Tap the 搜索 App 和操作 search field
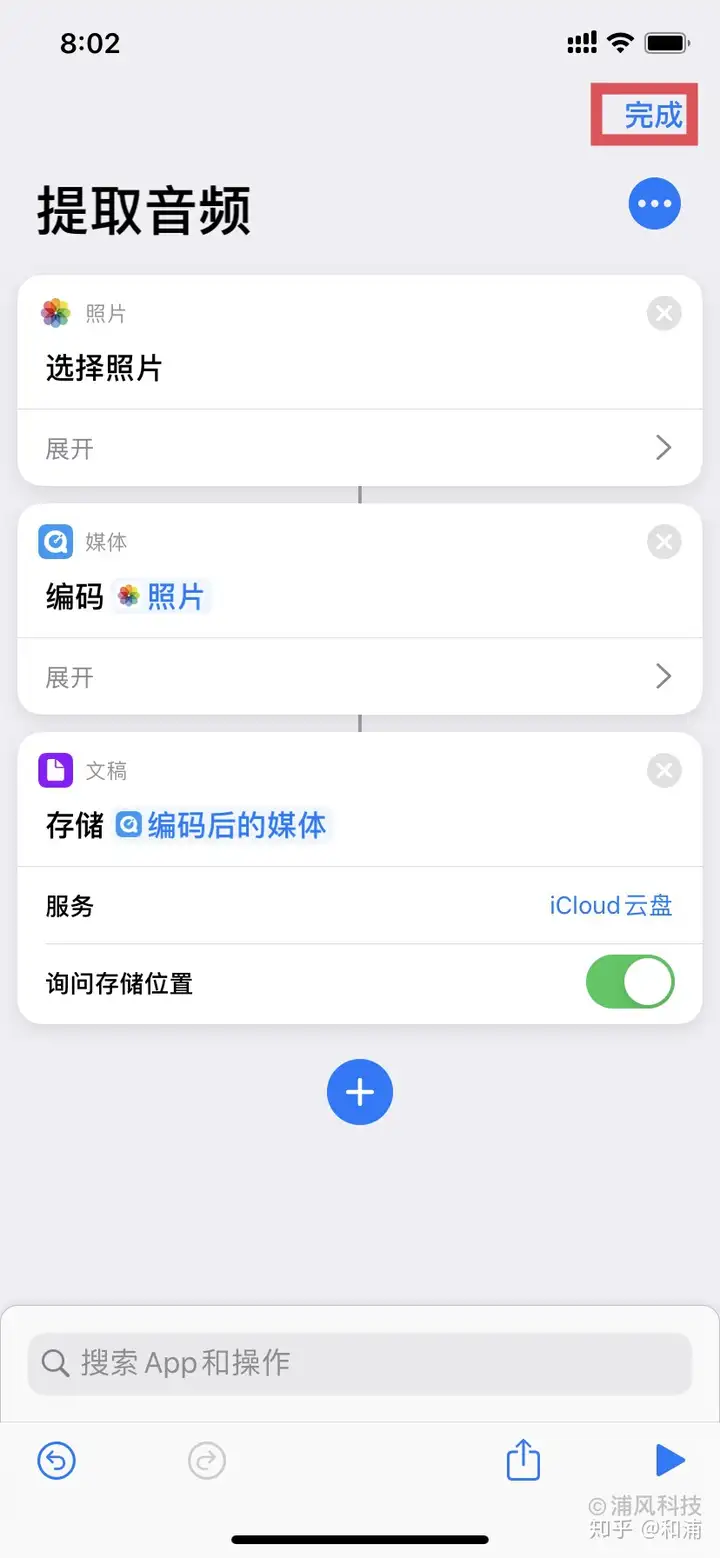Image resolution: width=720 pixels, height=1558 pixels. click(x=360, y=1362)
